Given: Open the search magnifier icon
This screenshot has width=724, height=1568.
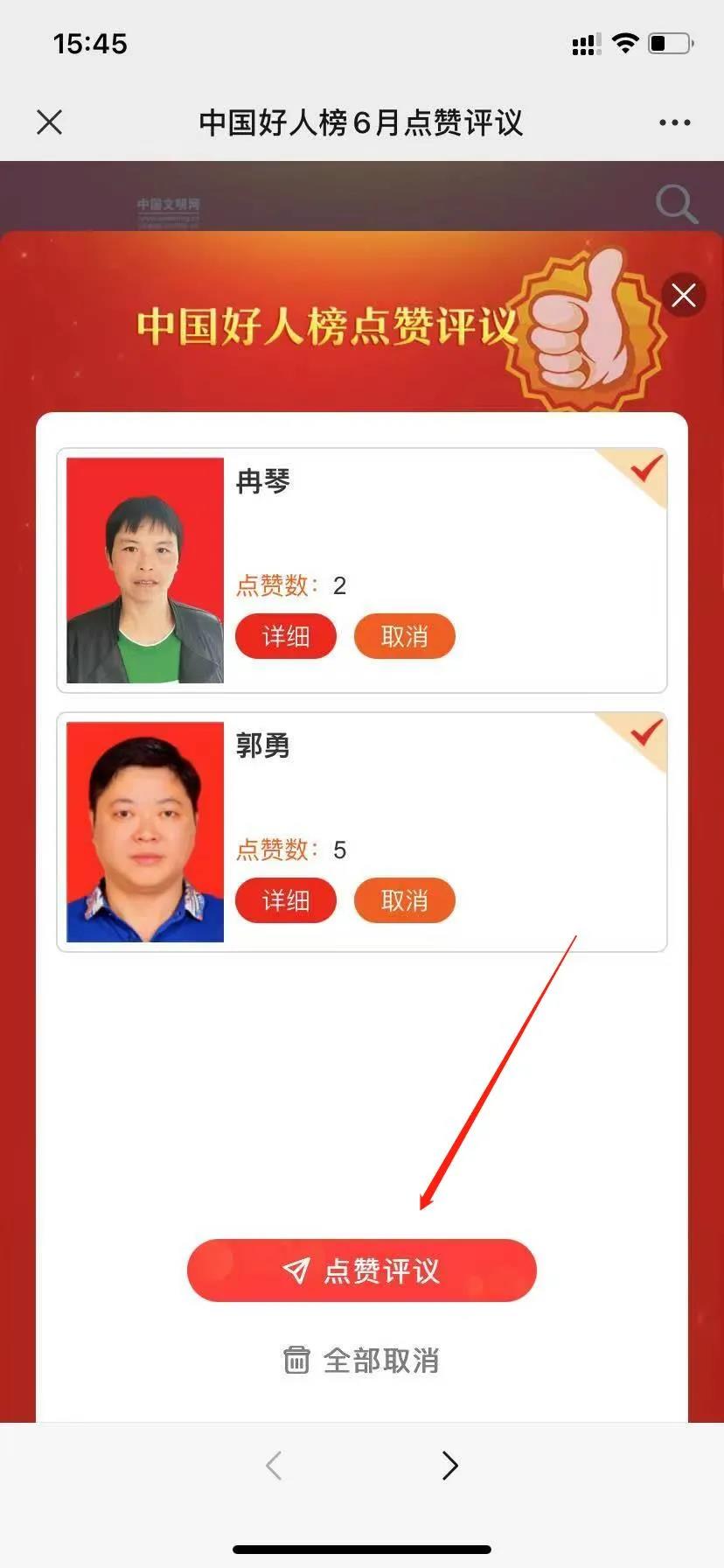Looking at the screenshot, I should tap(676, 205).
